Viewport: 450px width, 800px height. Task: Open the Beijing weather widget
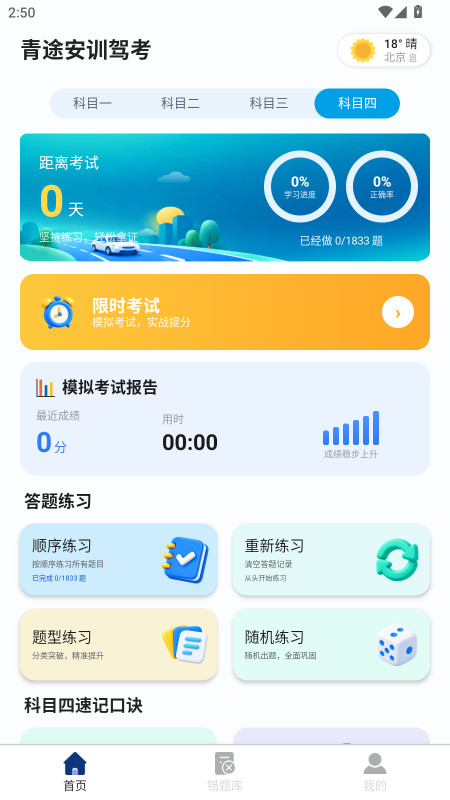(x=384, y=51)
